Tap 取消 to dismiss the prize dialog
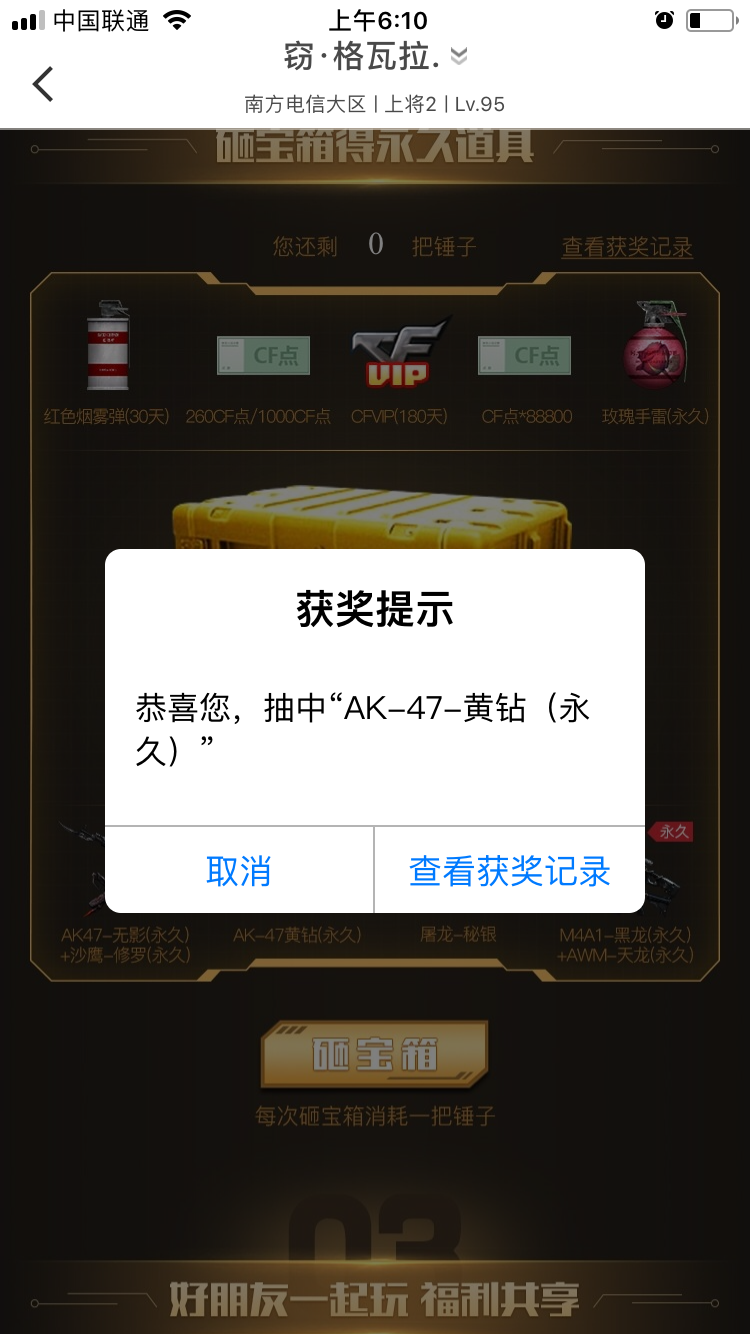The width and height of the screenshot is (750, 1334). [239, 871]
